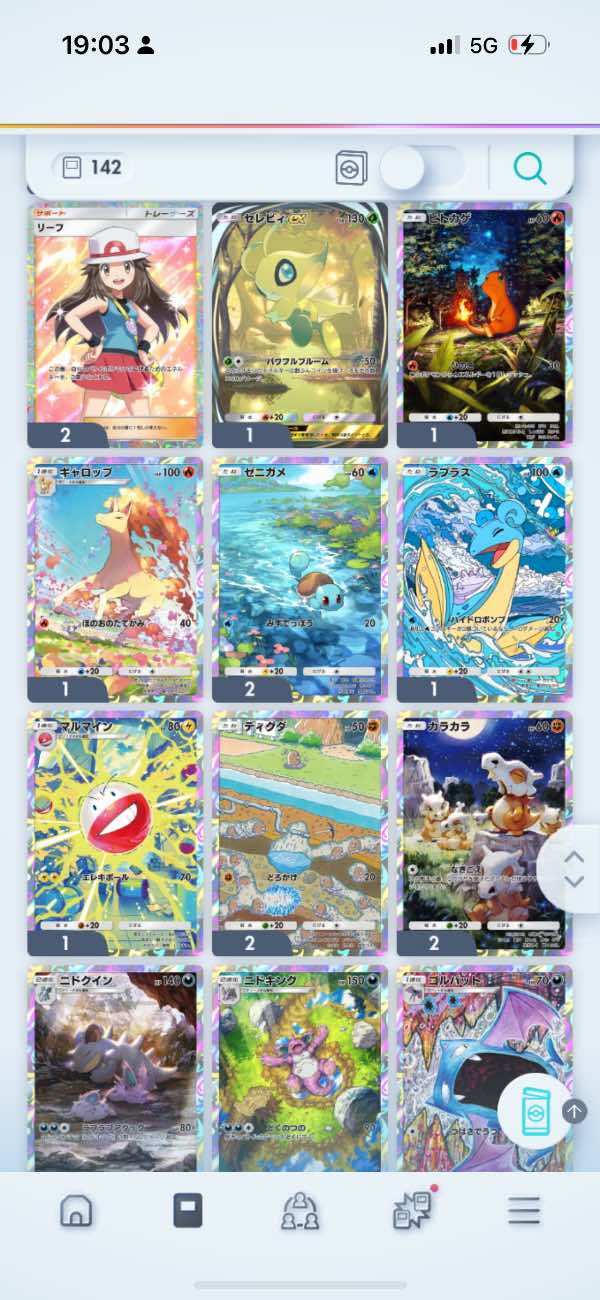Open the social hub tab
Image resolution: width=600 pixels, height=1300 pixels.
click(300, 1210)
